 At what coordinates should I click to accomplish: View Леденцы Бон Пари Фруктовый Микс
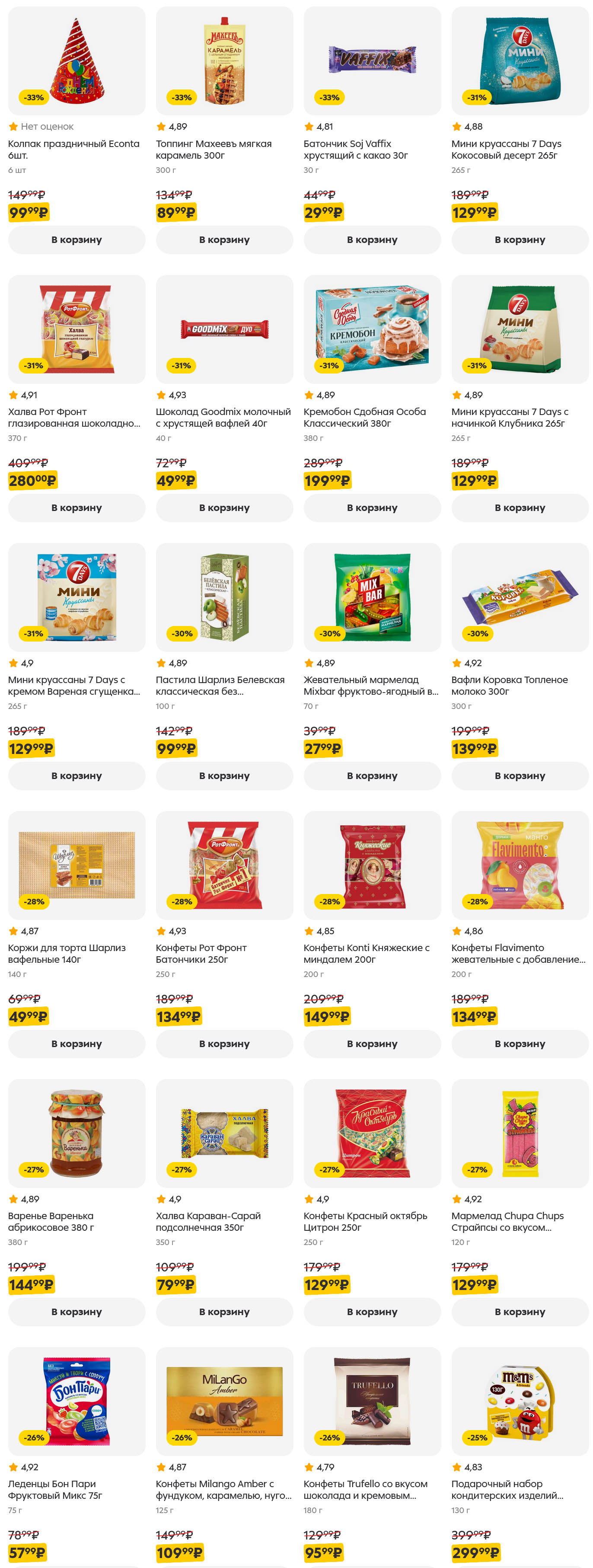(76, 1401)
